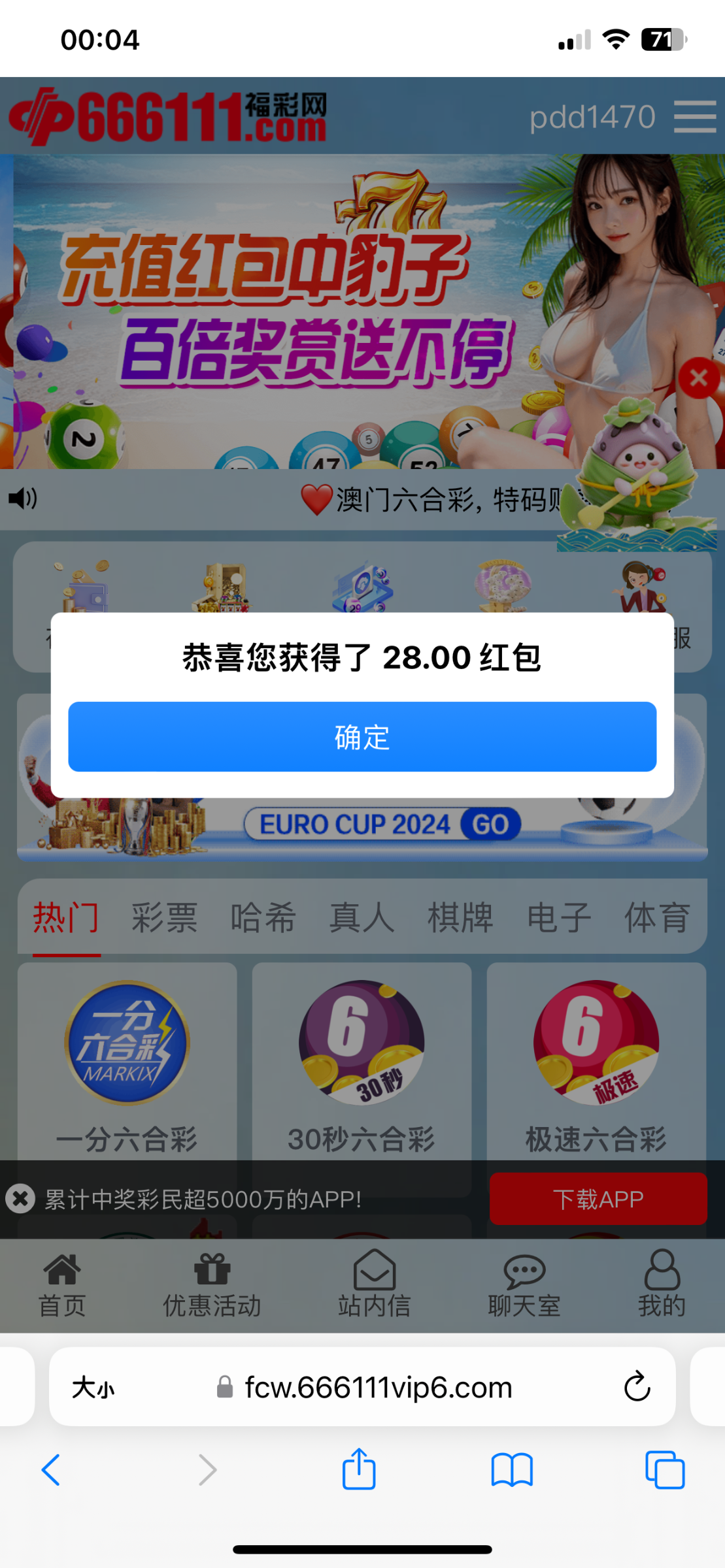This screenshot has width=725, height=1568.
Task: Switch to the 电子 category tab
Action: pos(559,917)
